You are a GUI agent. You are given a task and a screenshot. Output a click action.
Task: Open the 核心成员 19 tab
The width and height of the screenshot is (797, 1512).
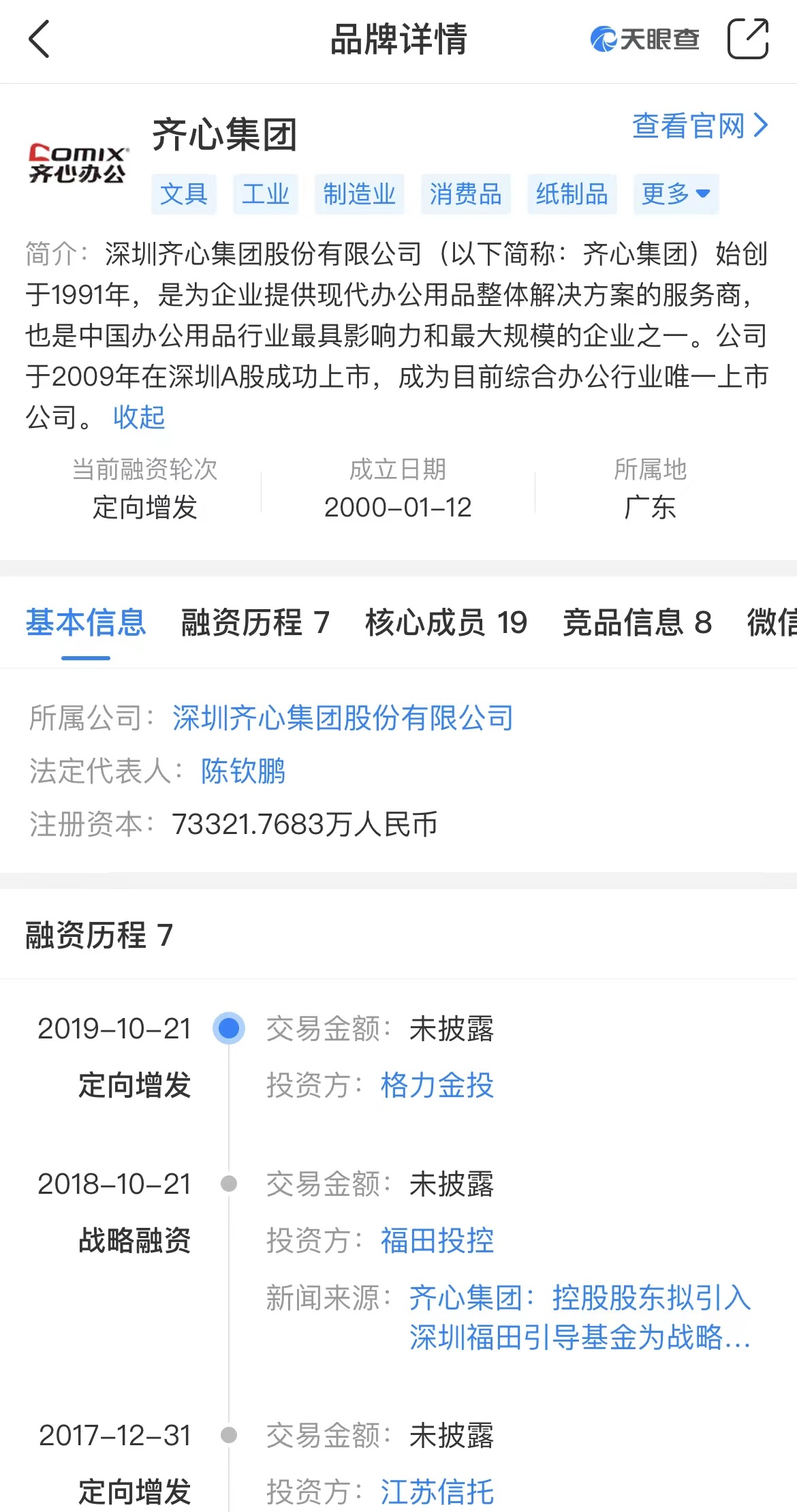(x=446, y=622)
